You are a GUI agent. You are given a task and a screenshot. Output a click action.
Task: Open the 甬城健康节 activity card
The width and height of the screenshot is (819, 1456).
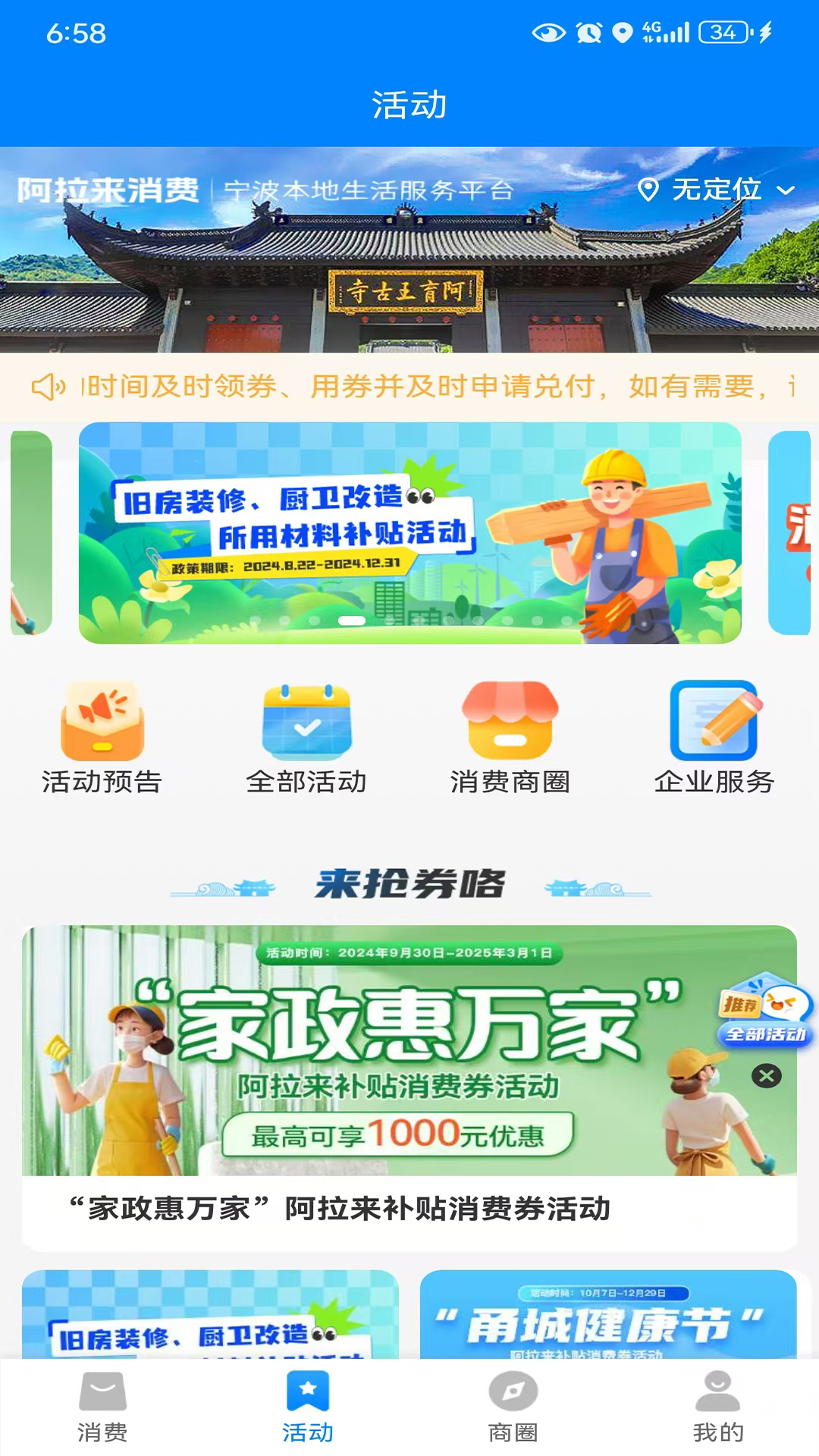[x=608, y=1314]
